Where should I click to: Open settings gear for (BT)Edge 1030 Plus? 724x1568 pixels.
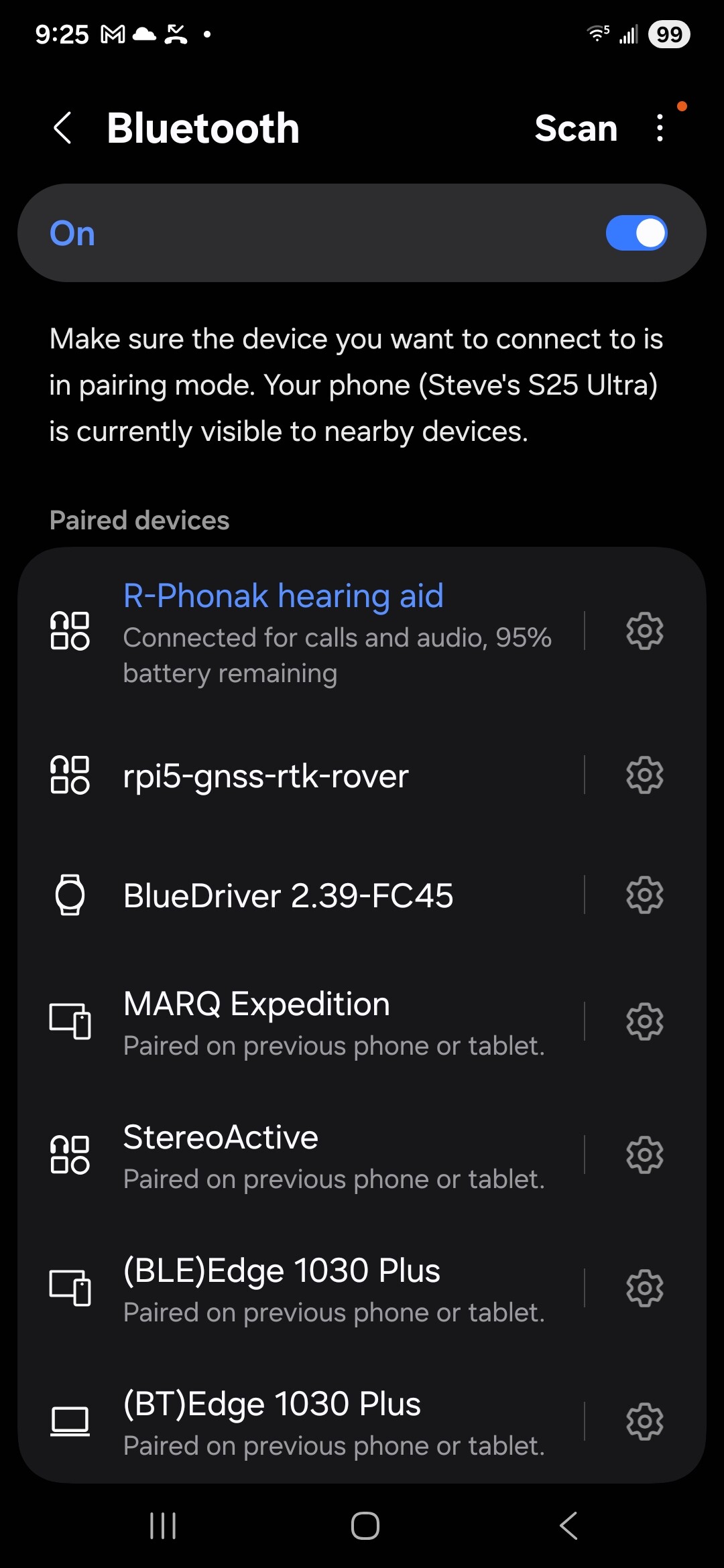click(644, 1422)
